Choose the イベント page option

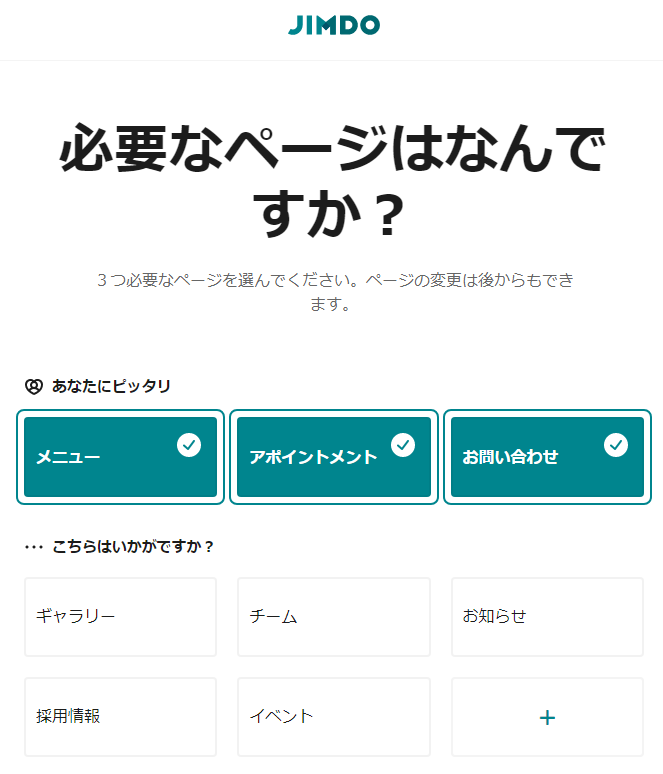[x=333, y=716]
